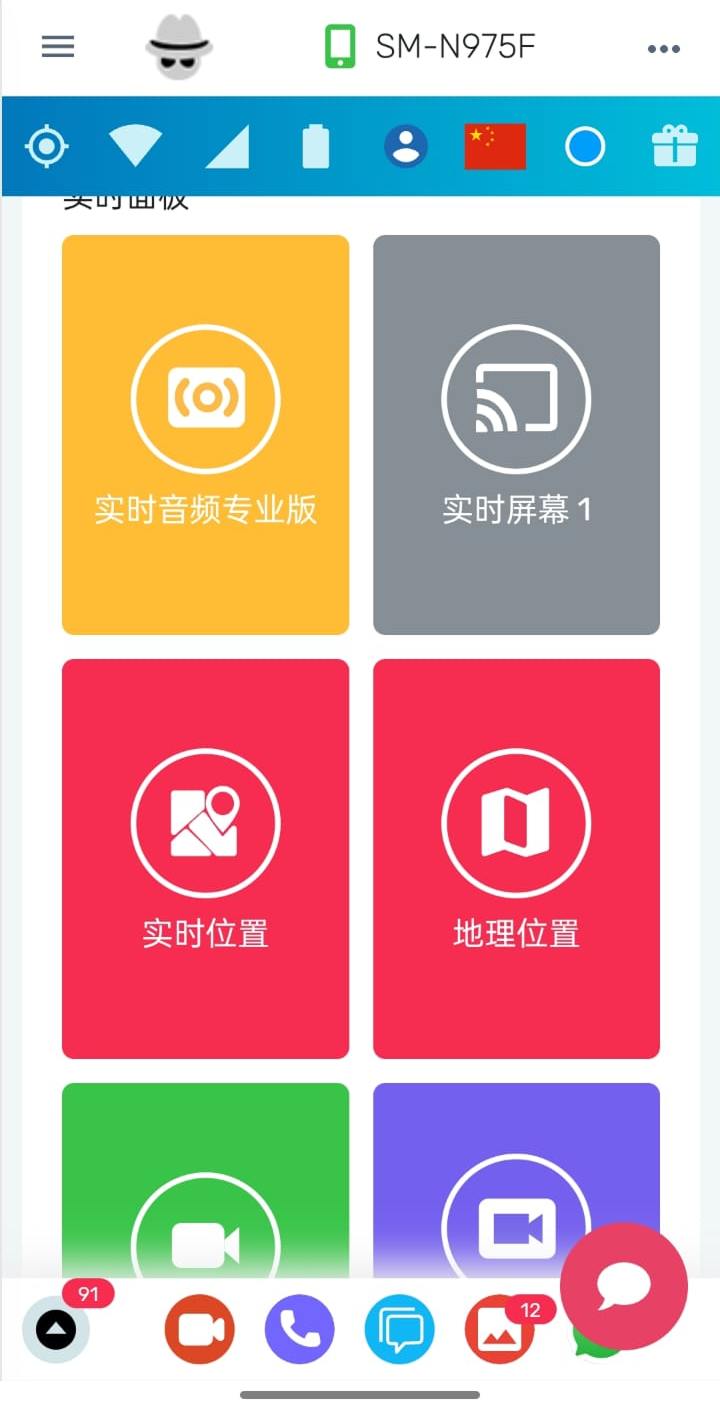
Task: Open the blue messages shortcut
Action: (x=400, y=1329)
